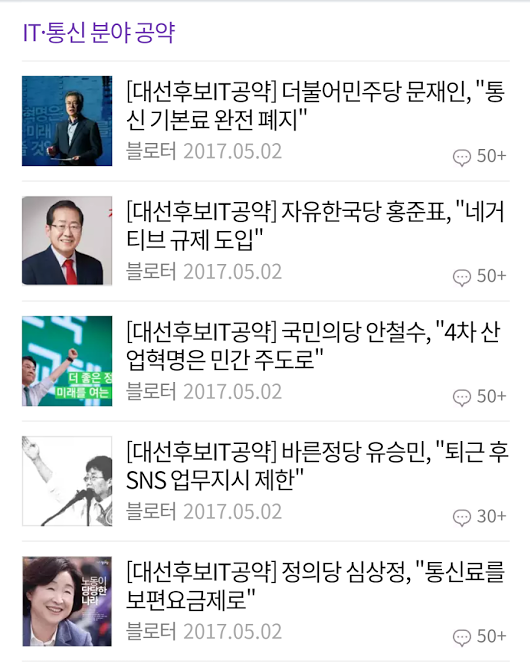This screenshot has width=530, height=667.
Task: View the 30+ comments on 유승민 article
Action: [x=479, y=516]
